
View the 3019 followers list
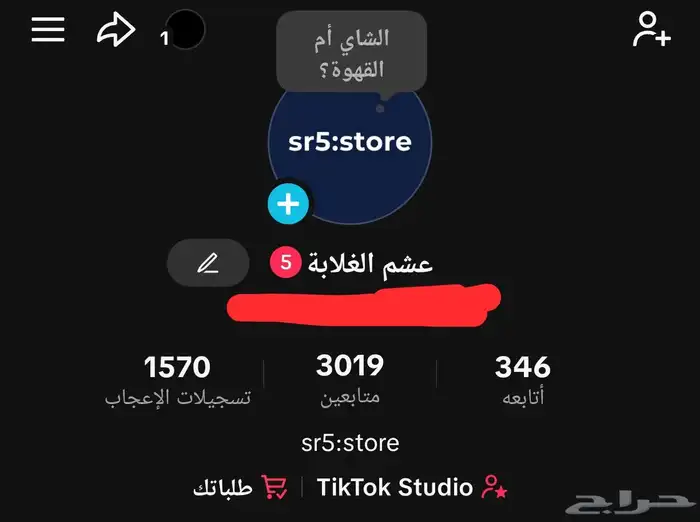pyautogui.click(x=350, y=379)
